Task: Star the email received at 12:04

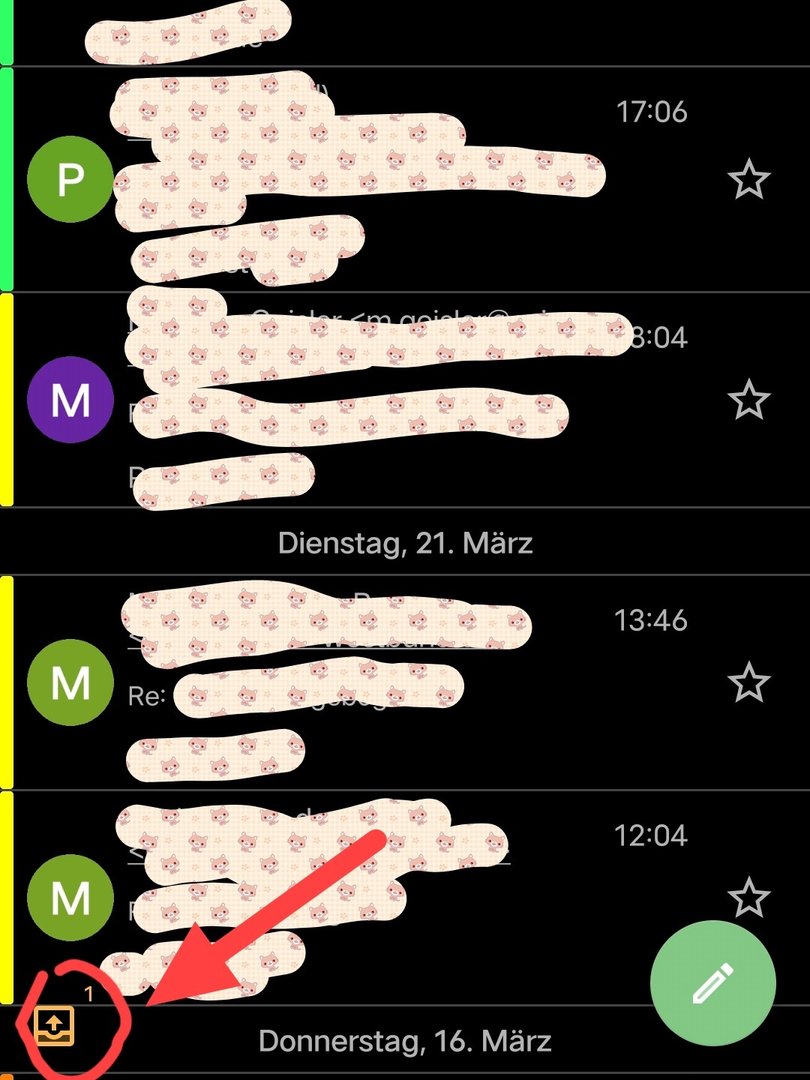Action: (748, 898)
